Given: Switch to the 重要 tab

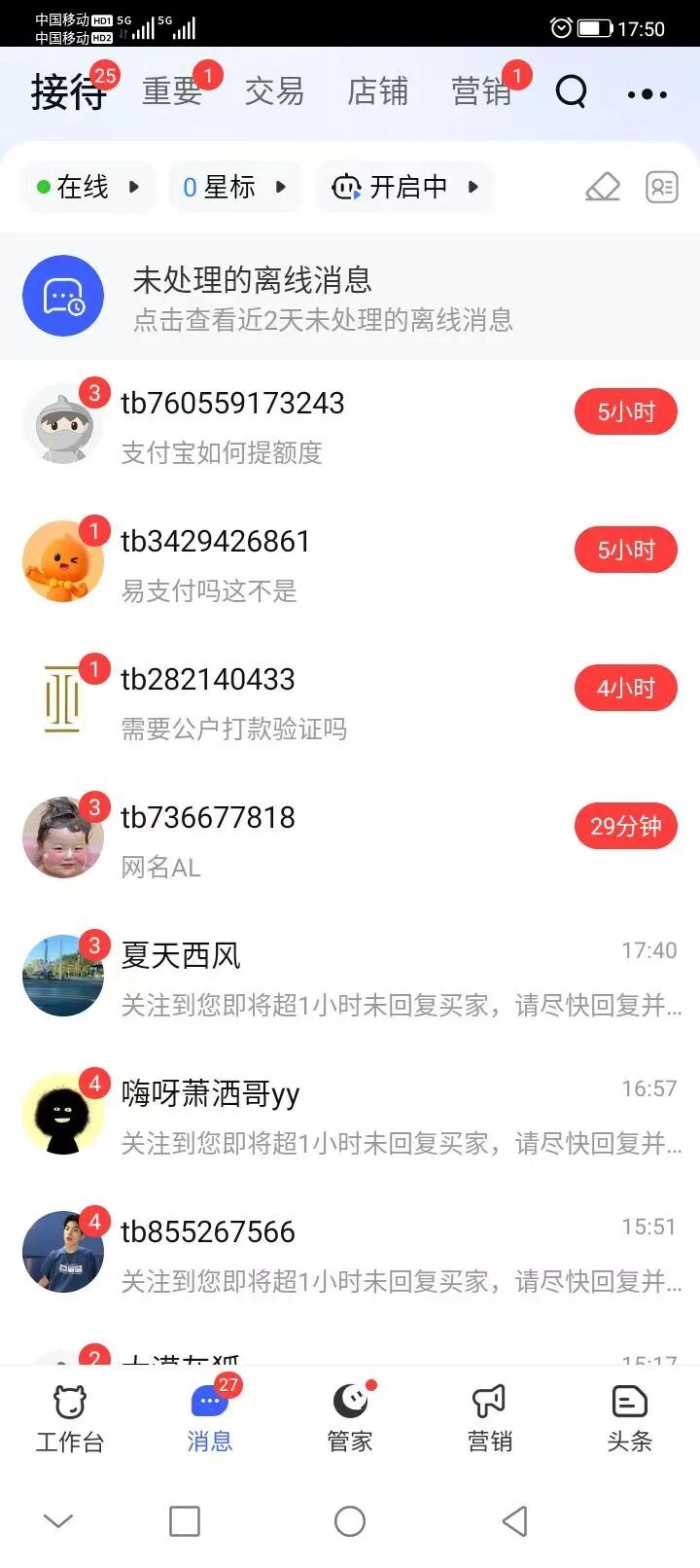Looking at the screenshot, I should click(172, 92).
